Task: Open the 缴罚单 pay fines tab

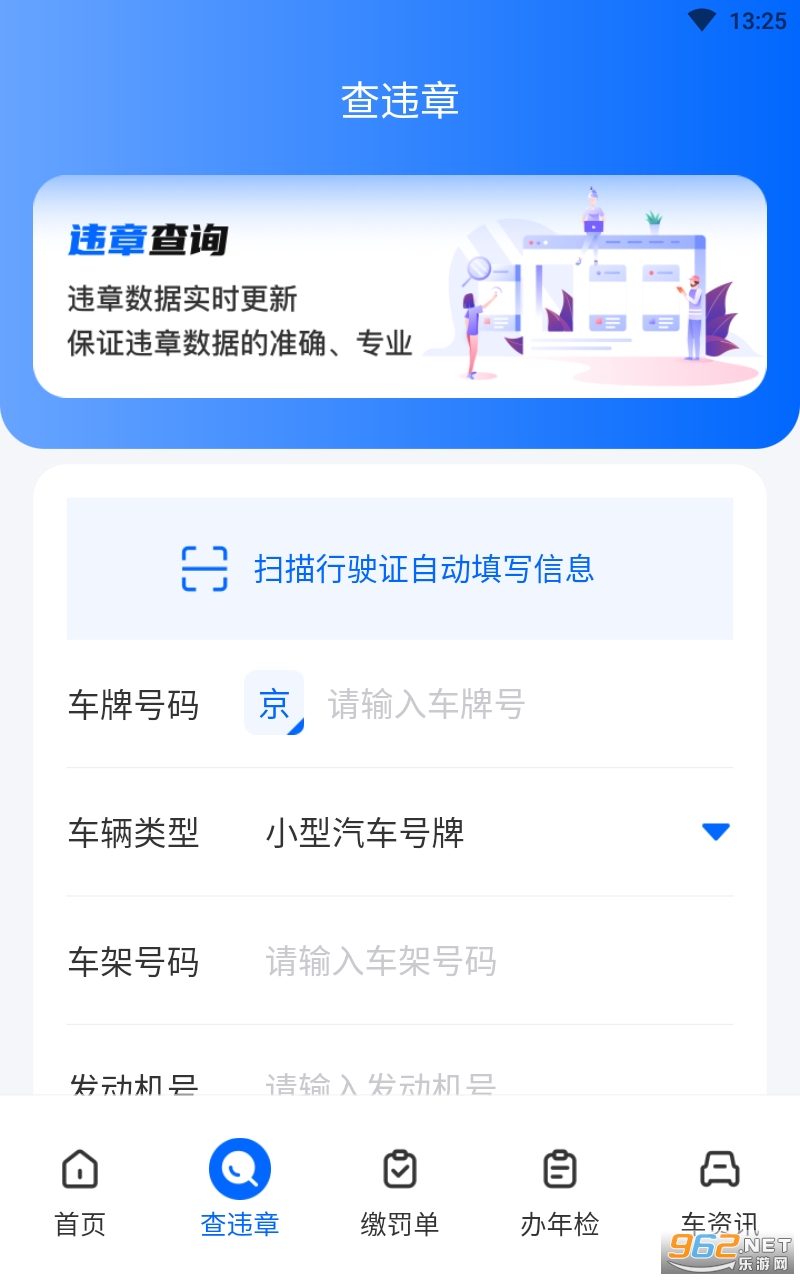Action: [400, 1190]
